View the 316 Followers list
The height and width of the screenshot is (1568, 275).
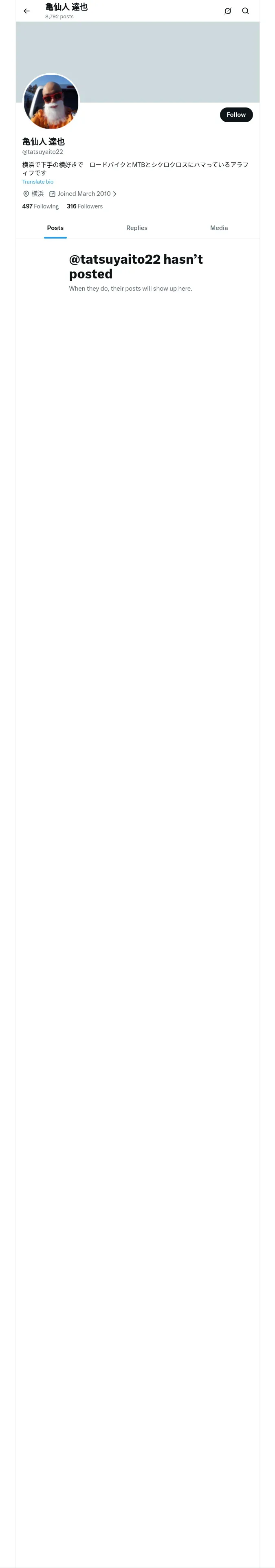[85, 206]
